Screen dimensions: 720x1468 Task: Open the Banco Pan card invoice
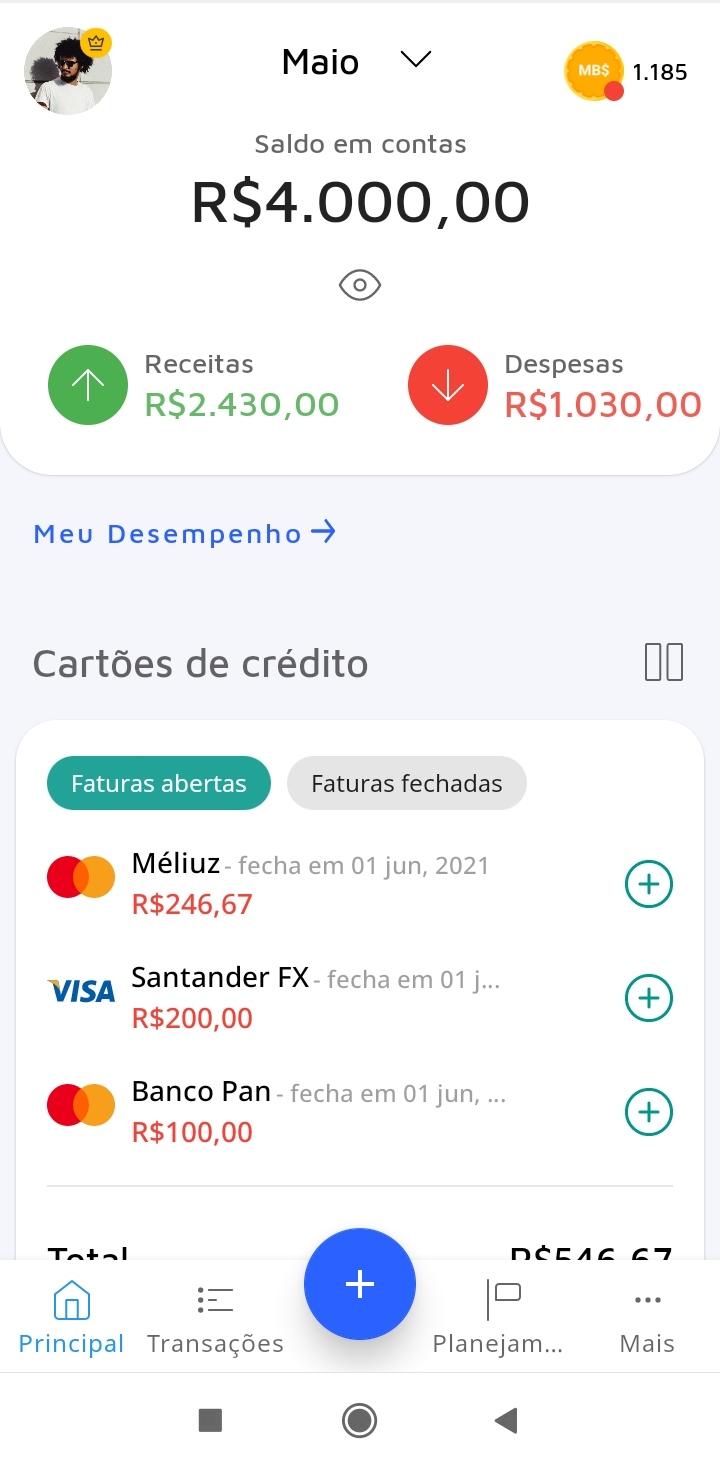310,1112
